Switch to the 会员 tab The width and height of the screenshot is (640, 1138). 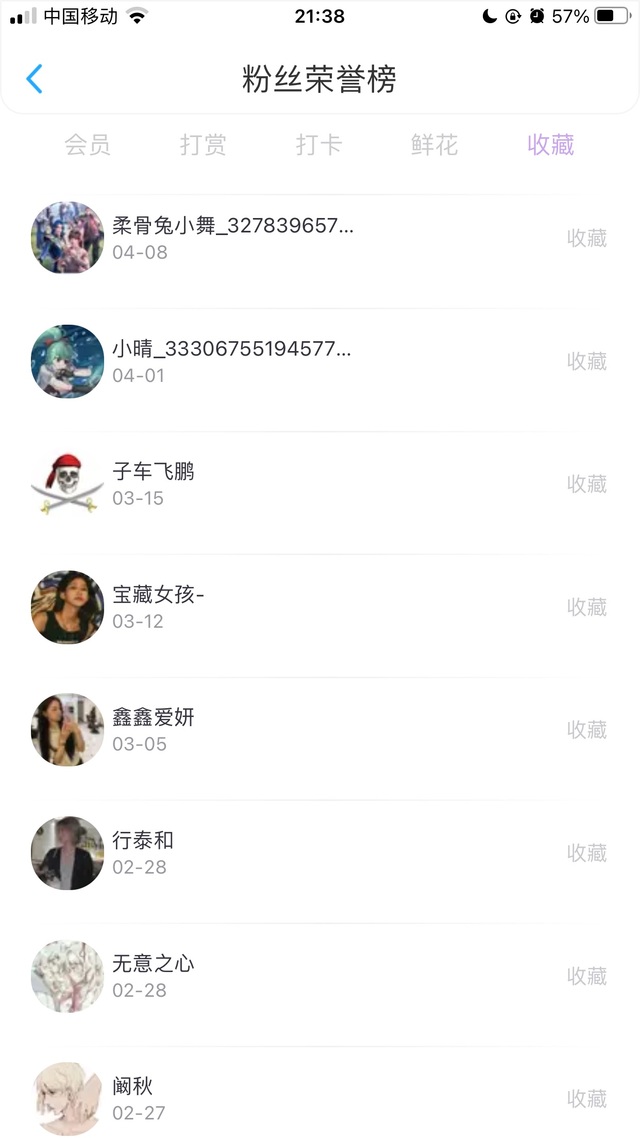[87, 145]
